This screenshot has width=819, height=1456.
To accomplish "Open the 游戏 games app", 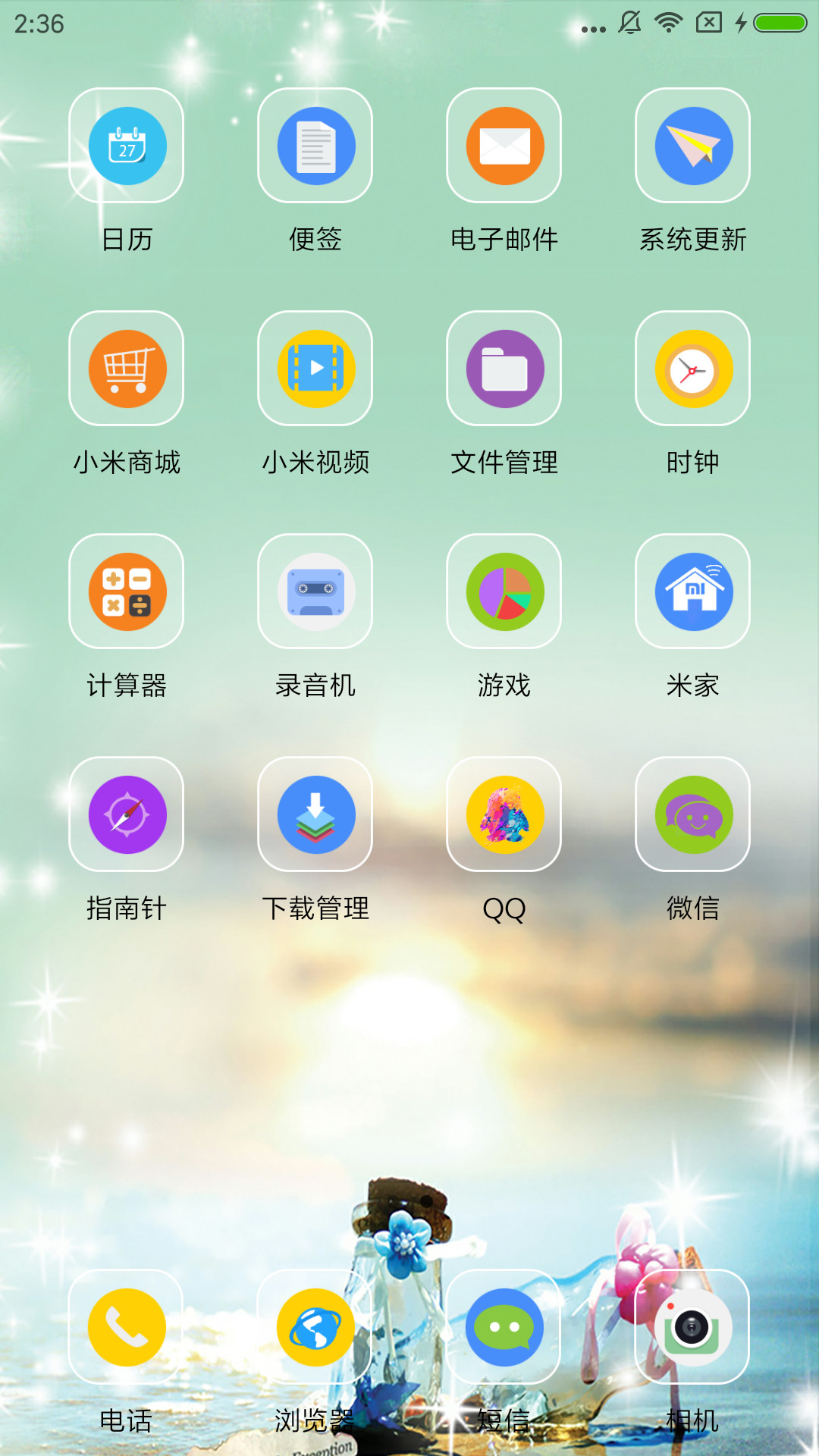I will [504, 591].
